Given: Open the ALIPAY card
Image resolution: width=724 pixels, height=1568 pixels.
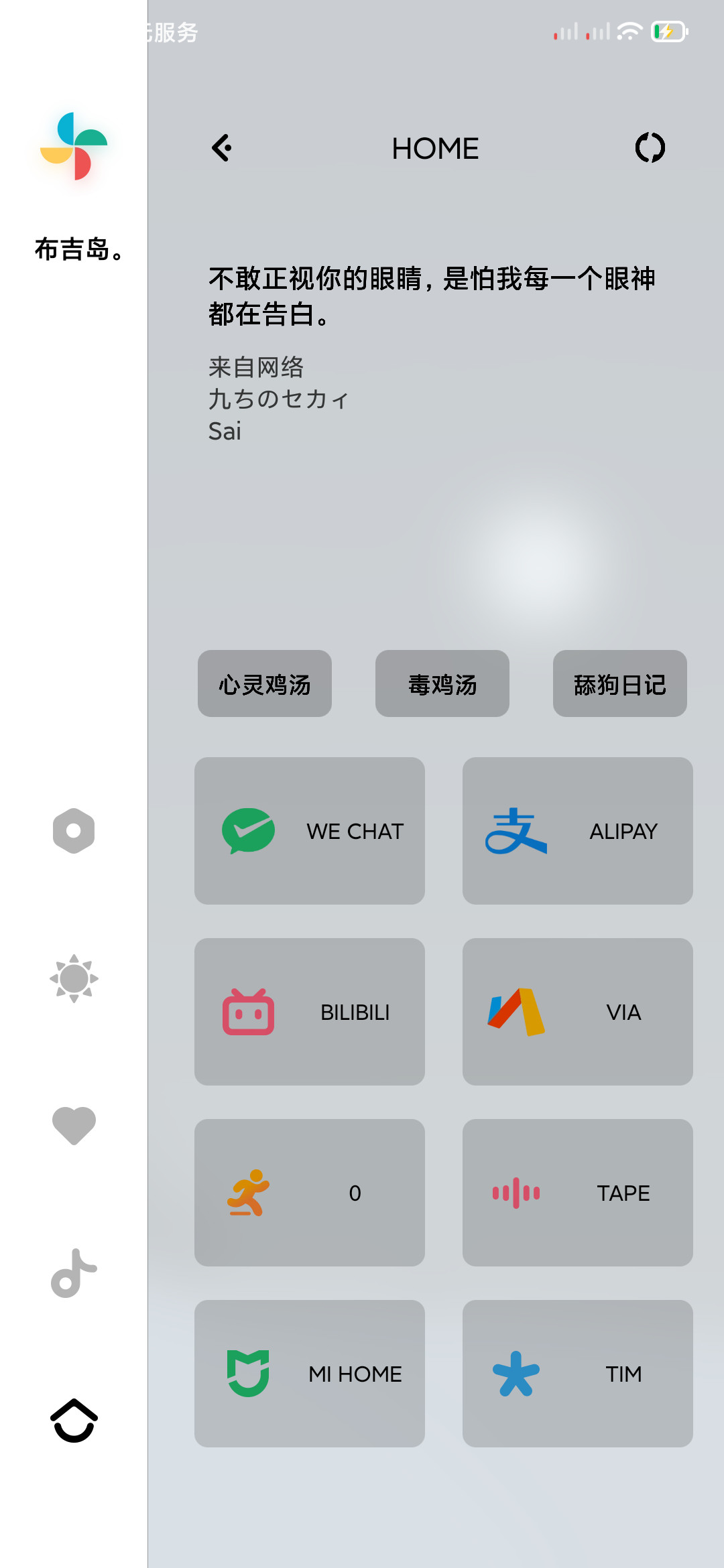Looking at the screenshot, I should tap(578, 831).
